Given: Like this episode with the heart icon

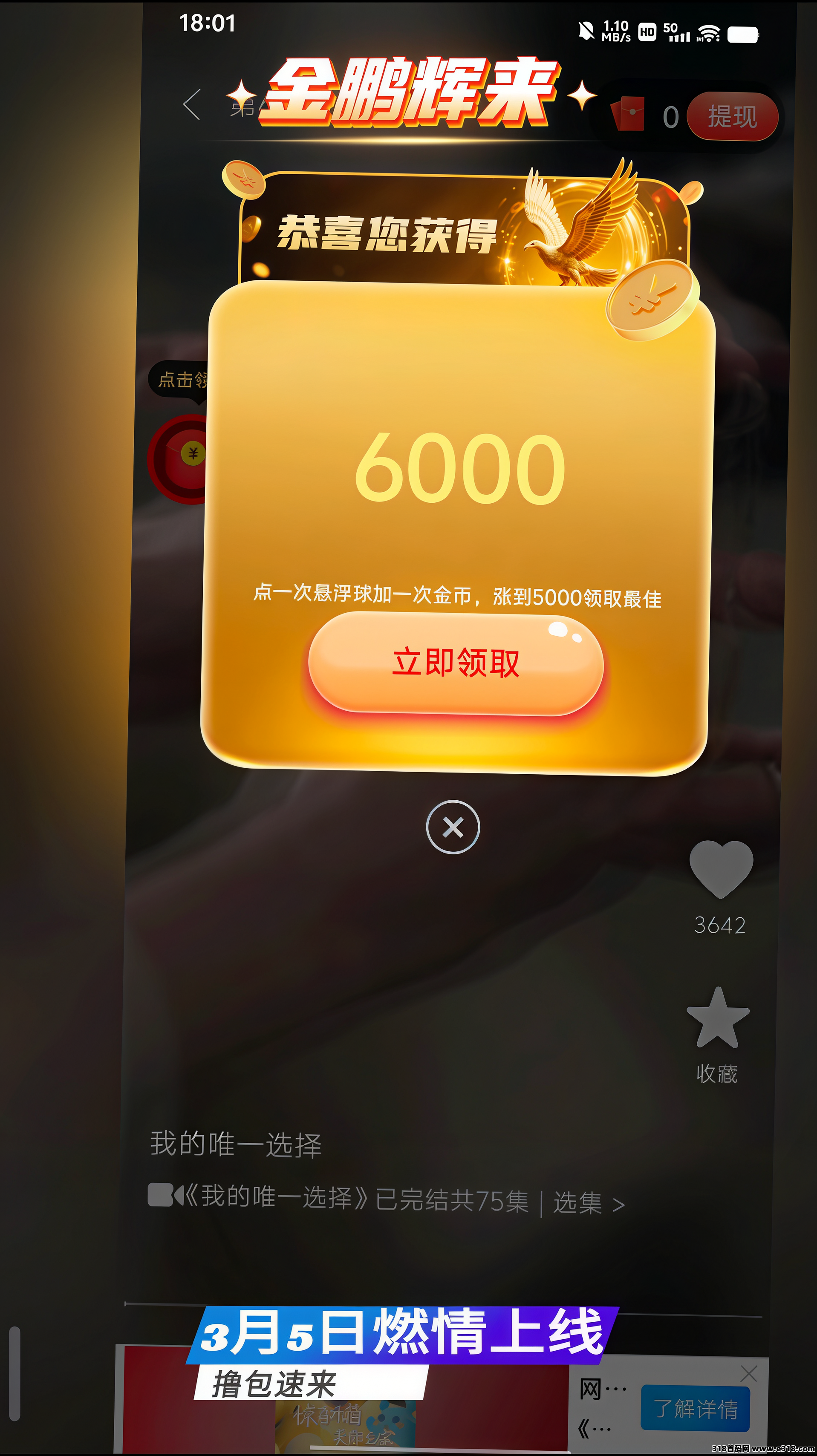Looking at the screenshot, I should click(x=721, y=868).
